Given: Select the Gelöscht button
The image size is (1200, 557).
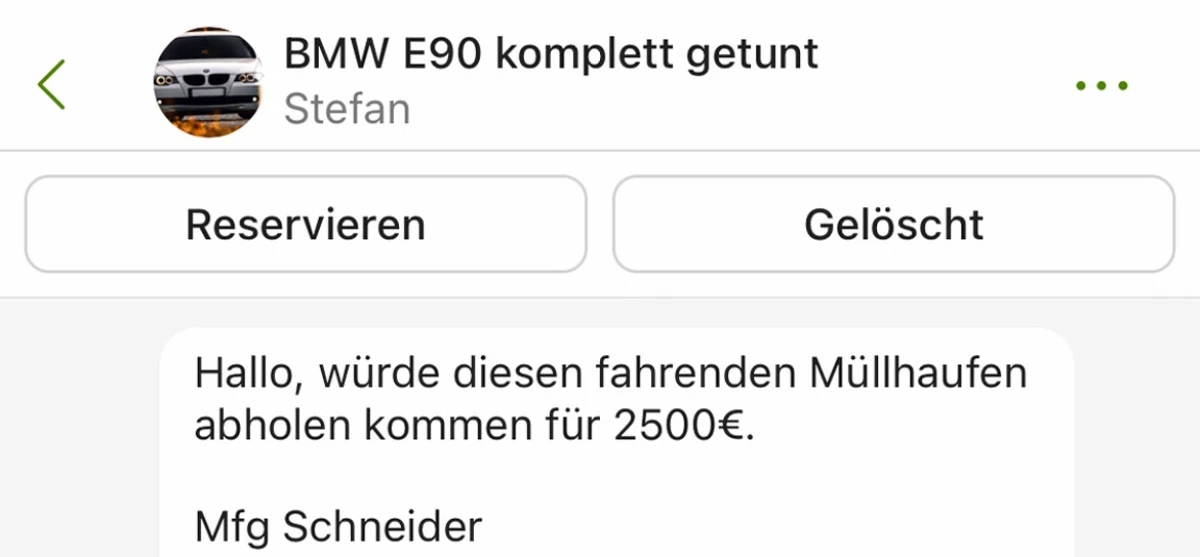Looking at the screenshot, I should [893, 224].
